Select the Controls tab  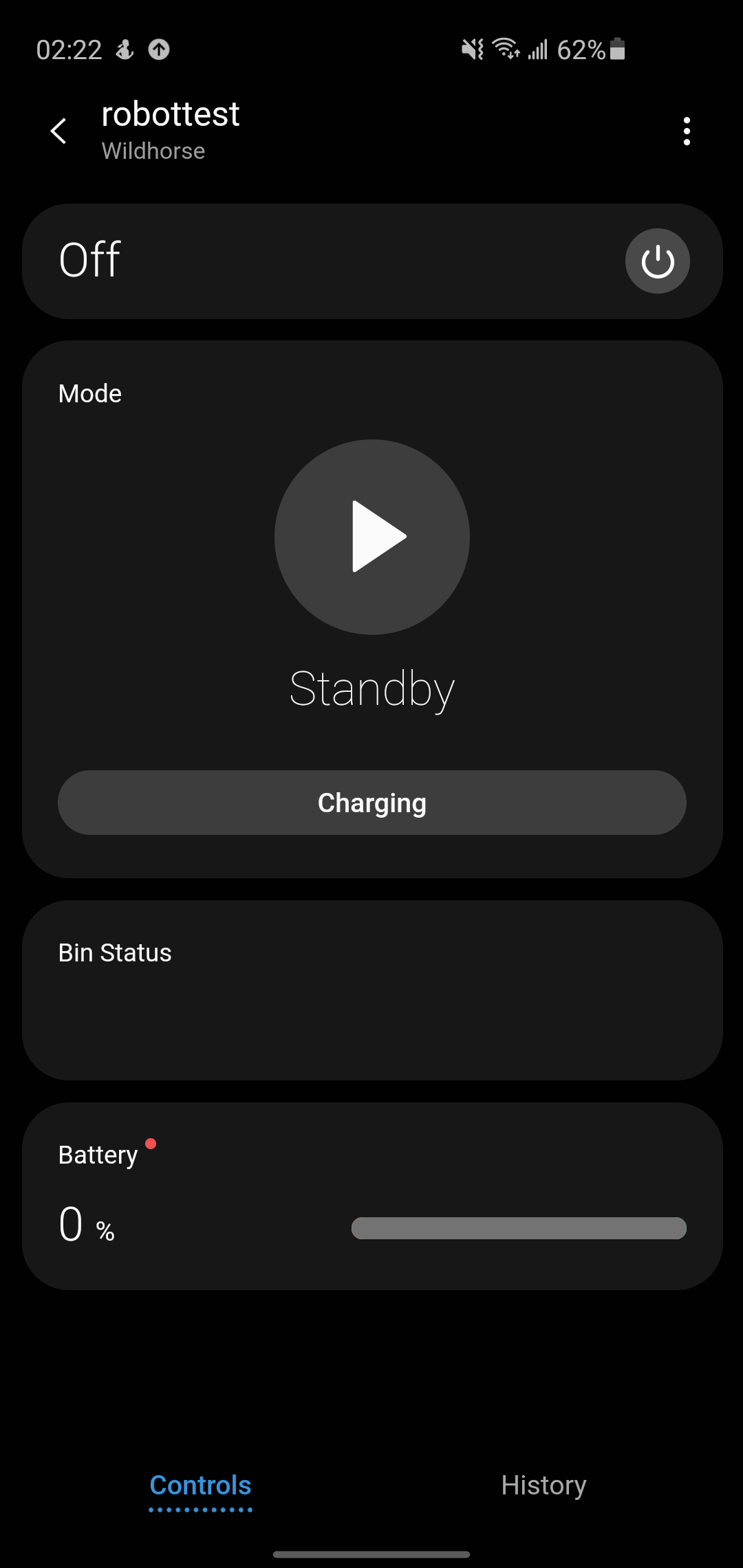tap(200, 1485)
